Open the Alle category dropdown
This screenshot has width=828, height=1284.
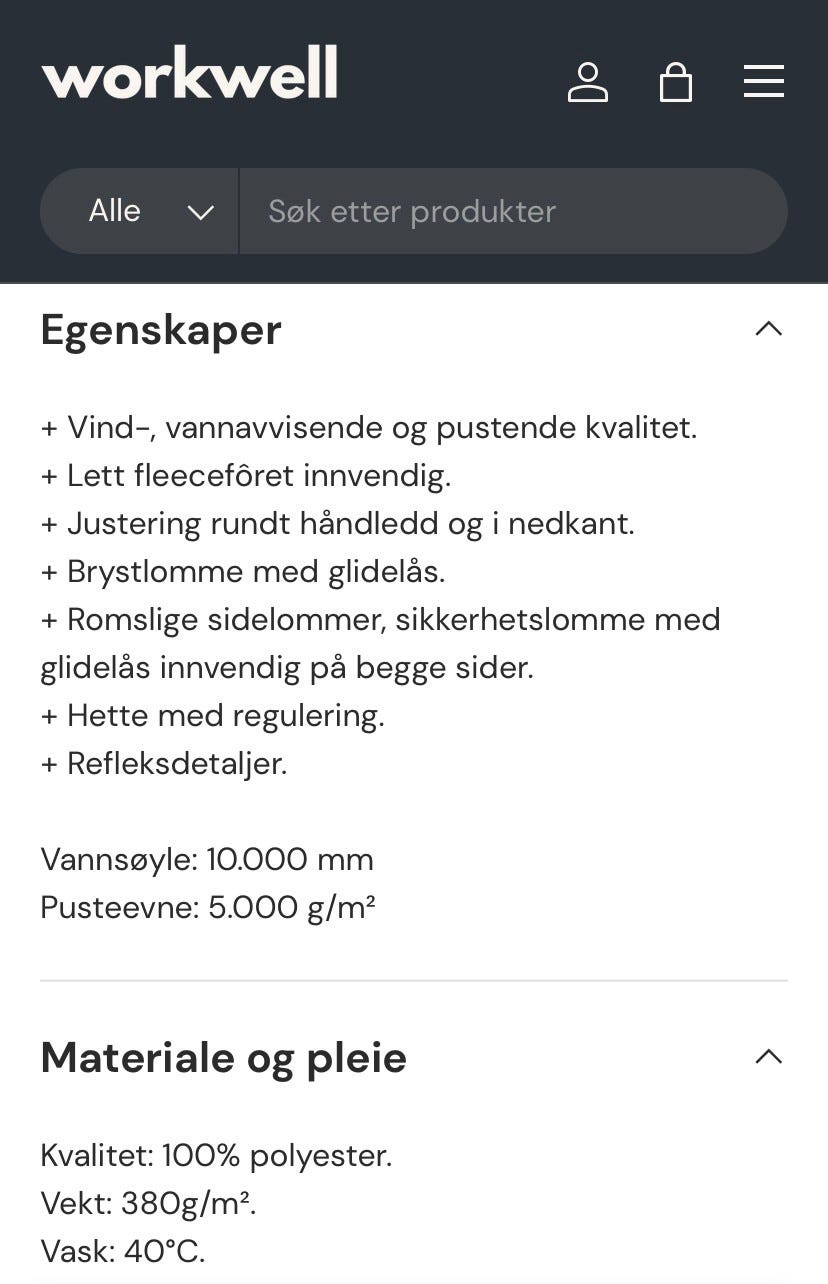tap(139, 211)
